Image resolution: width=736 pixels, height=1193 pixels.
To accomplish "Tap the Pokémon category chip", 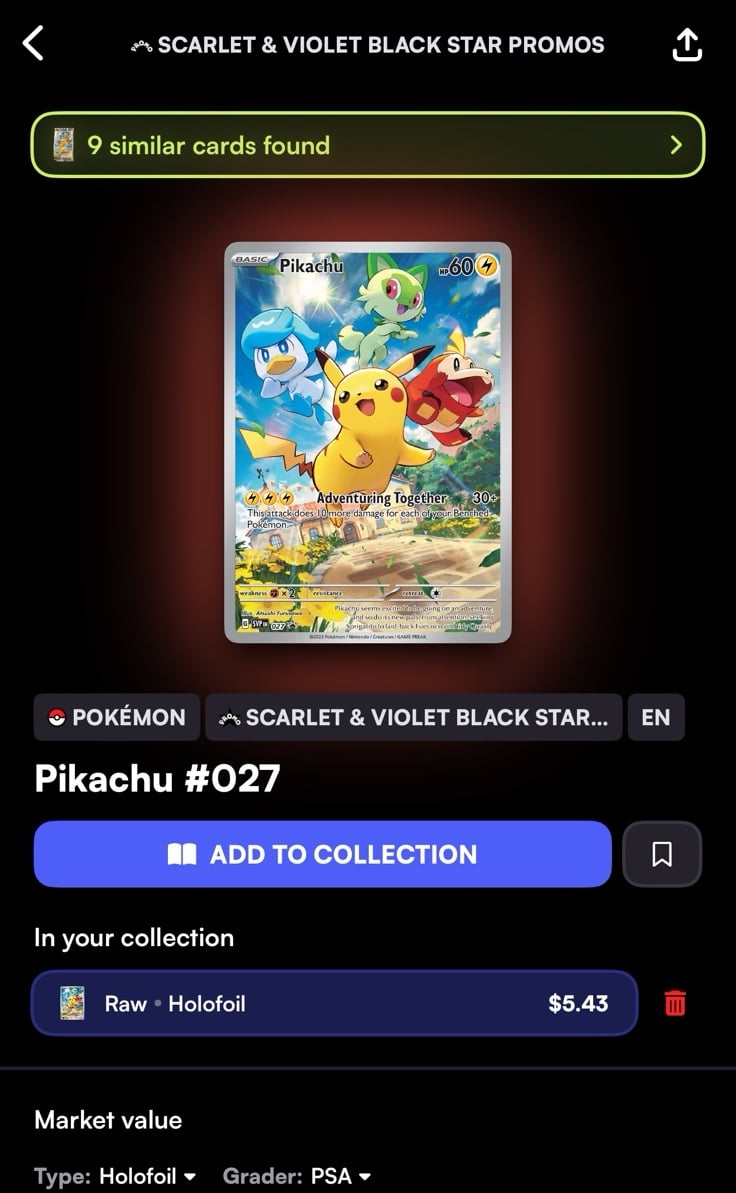I will pyautogui.click(x=116, y=717).
